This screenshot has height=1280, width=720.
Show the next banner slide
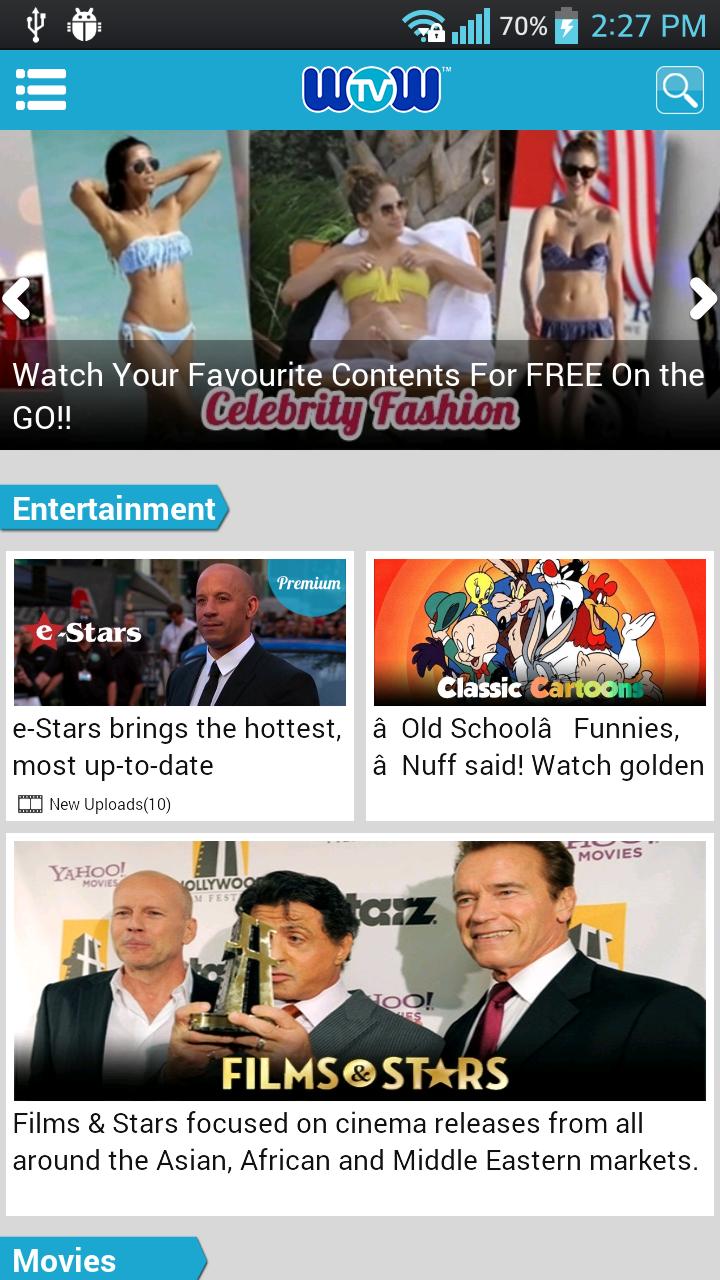[x=703, y=299]
